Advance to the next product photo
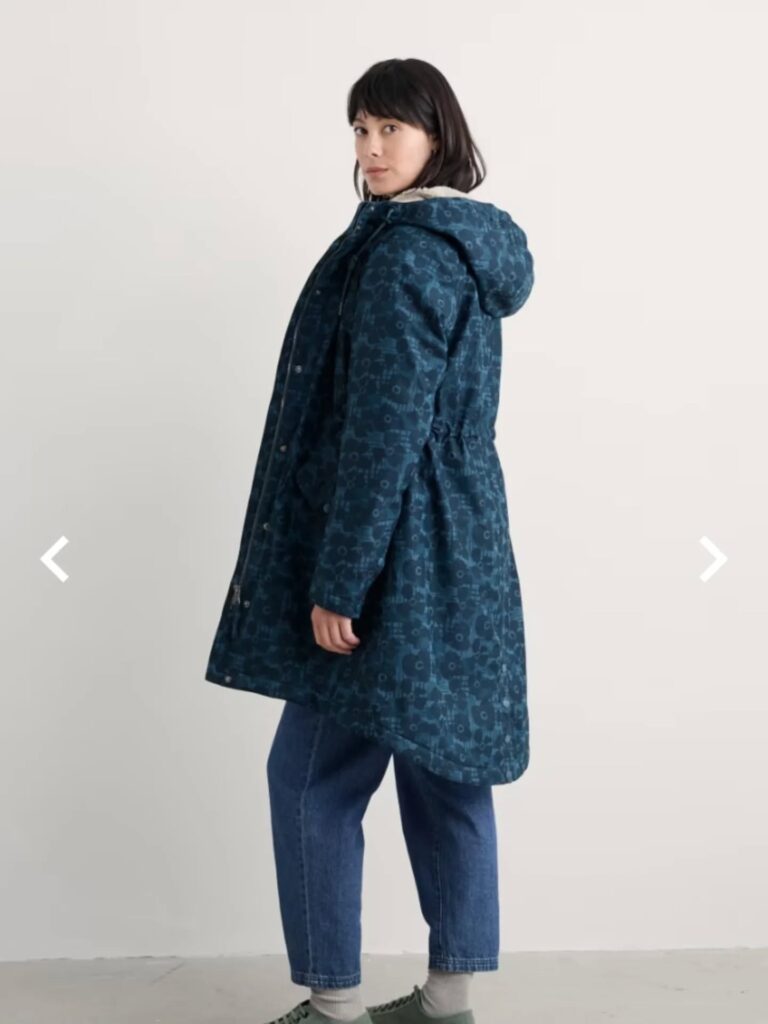 [712, 559]
